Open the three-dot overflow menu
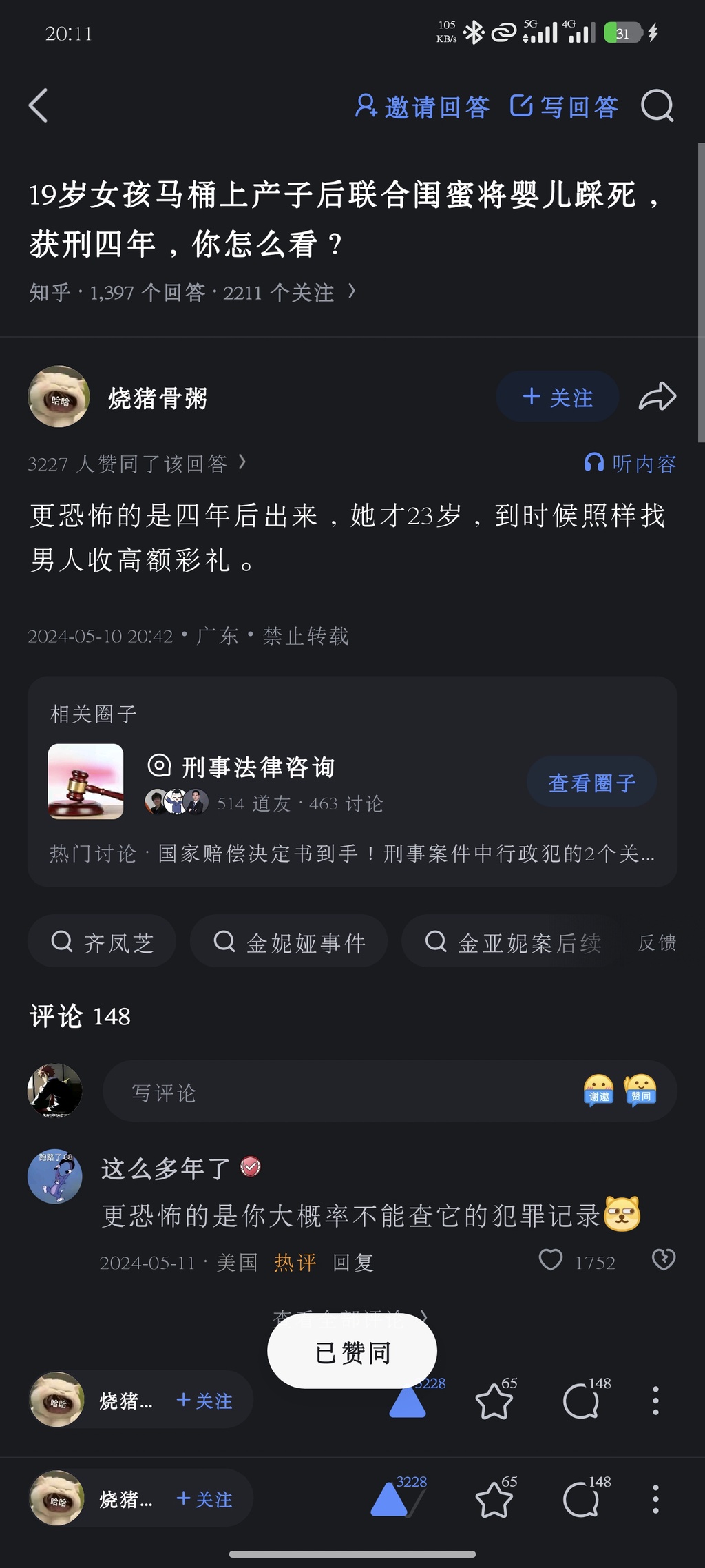 pyautogui.click(x=655, y=1500)
